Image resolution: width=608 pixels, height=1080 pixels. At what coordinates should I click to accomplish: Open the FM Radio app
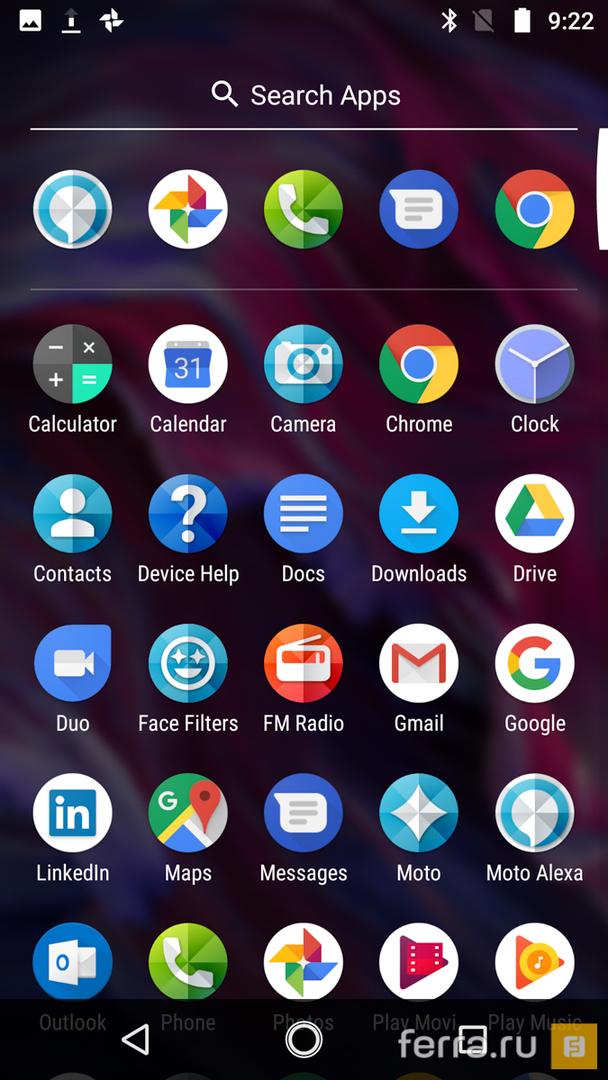tap(303, 664)
